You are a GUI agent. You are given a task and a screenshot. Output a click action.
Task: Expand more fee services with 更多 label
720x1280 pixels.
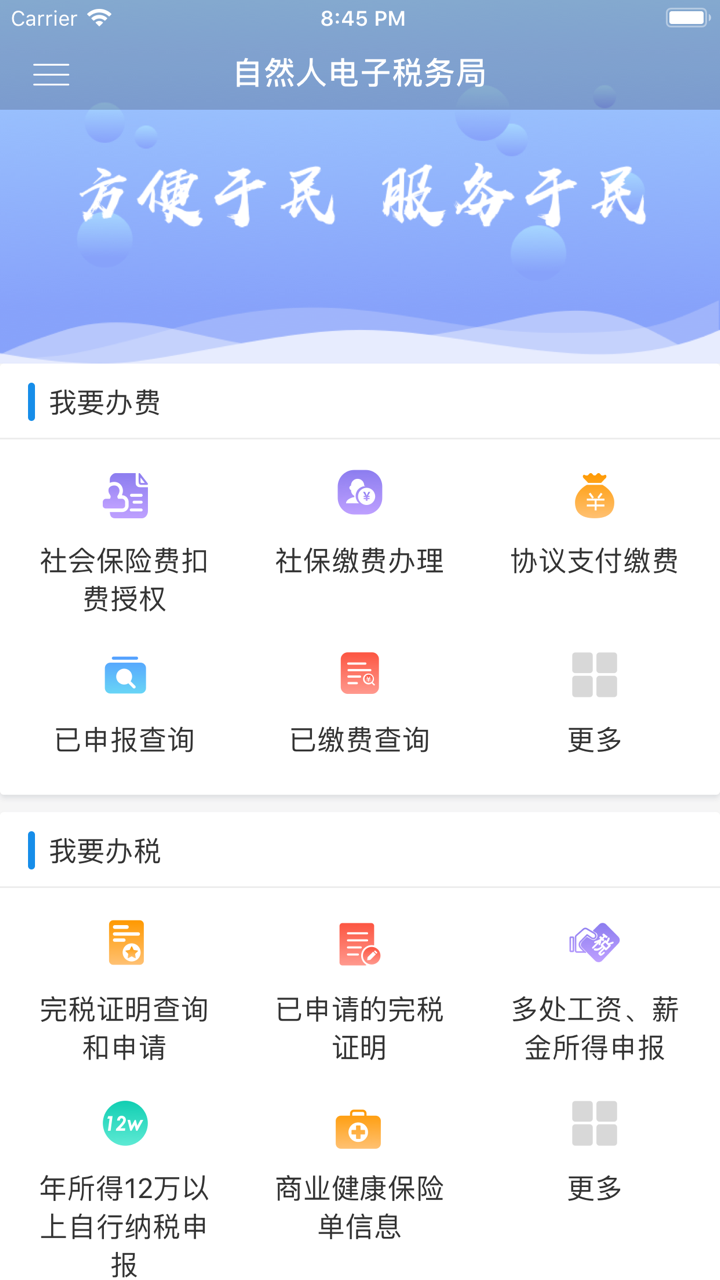595,739
